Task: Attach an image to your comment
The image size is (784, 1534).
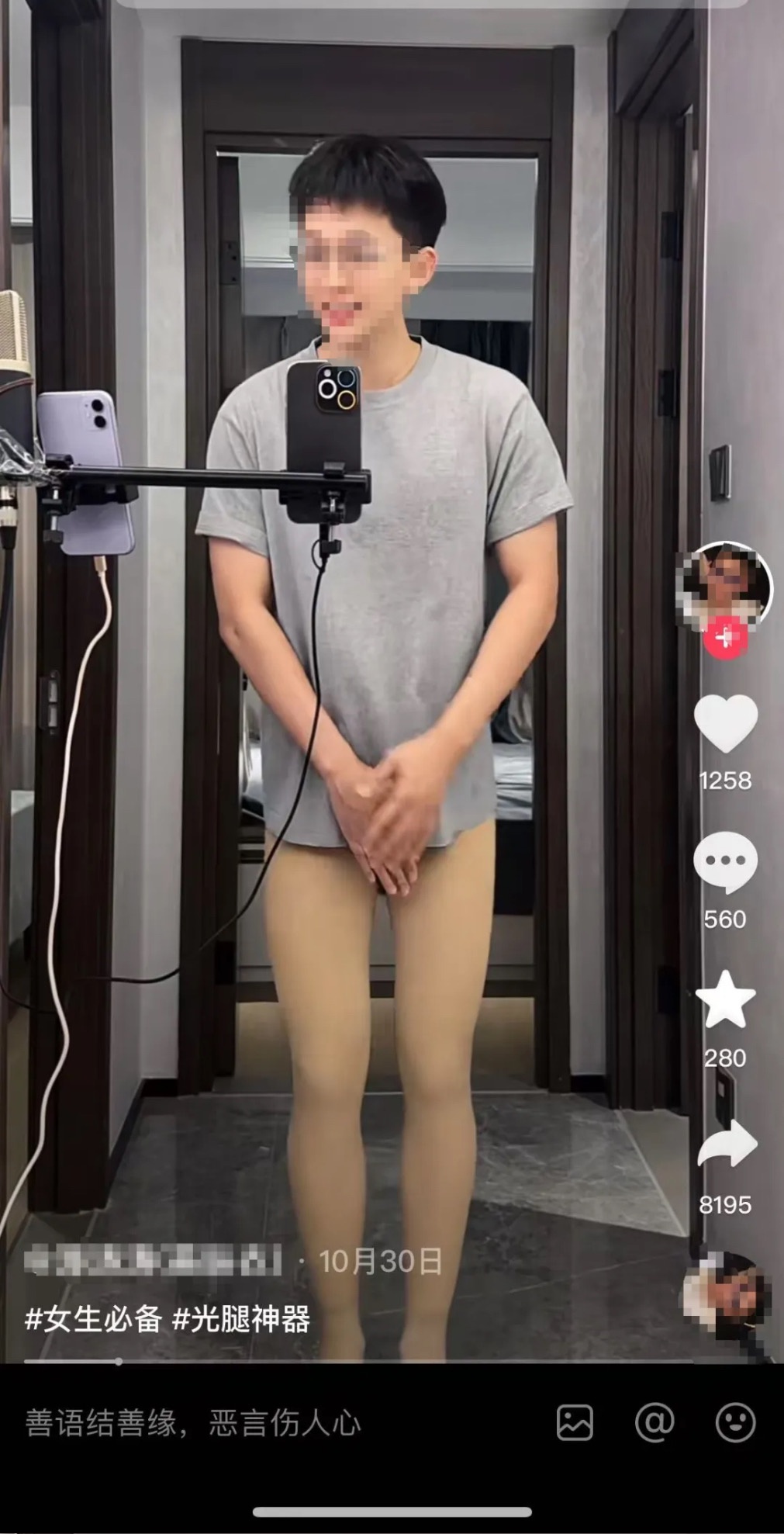Action: coord(575,1422)
